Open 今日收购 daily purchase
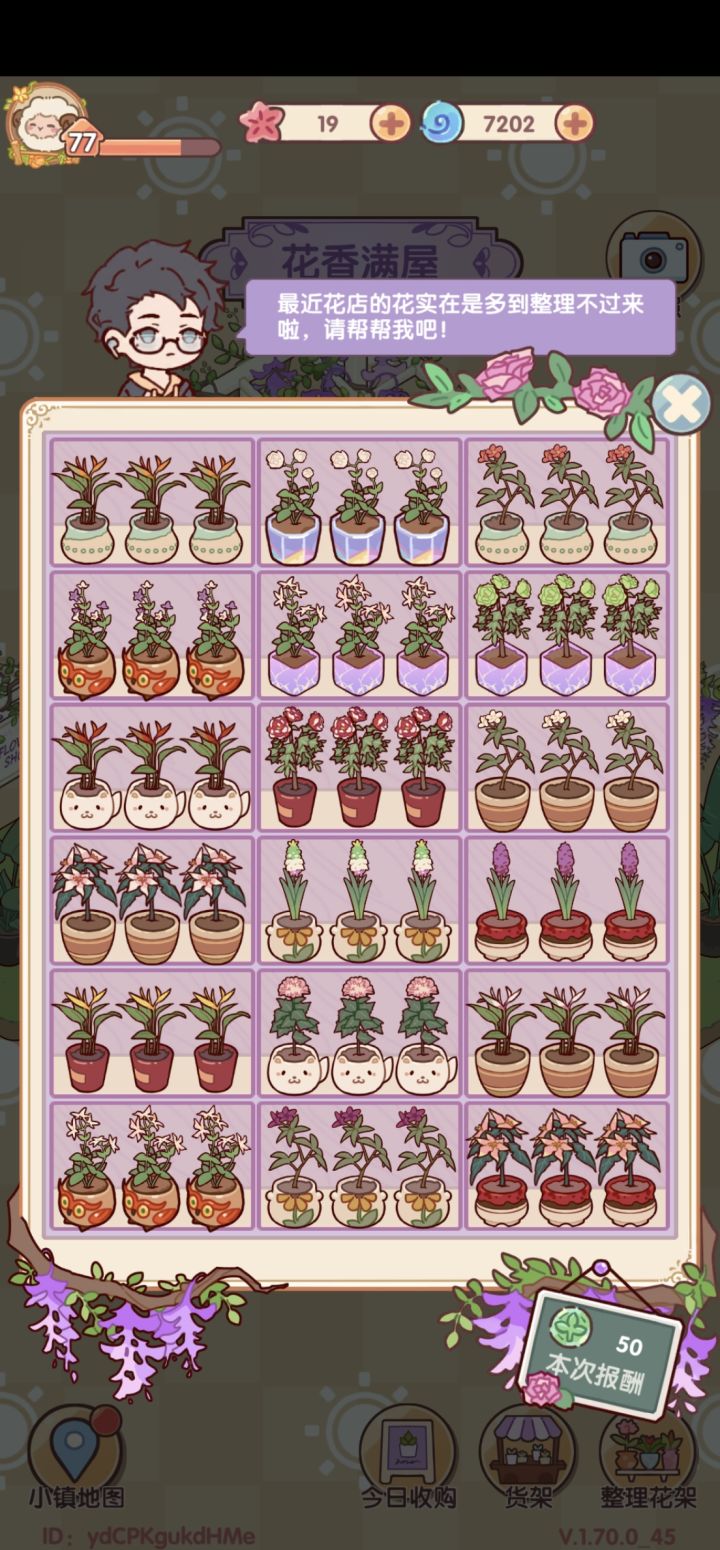This screenshot has height=1550, width=720. point(408,1459)
